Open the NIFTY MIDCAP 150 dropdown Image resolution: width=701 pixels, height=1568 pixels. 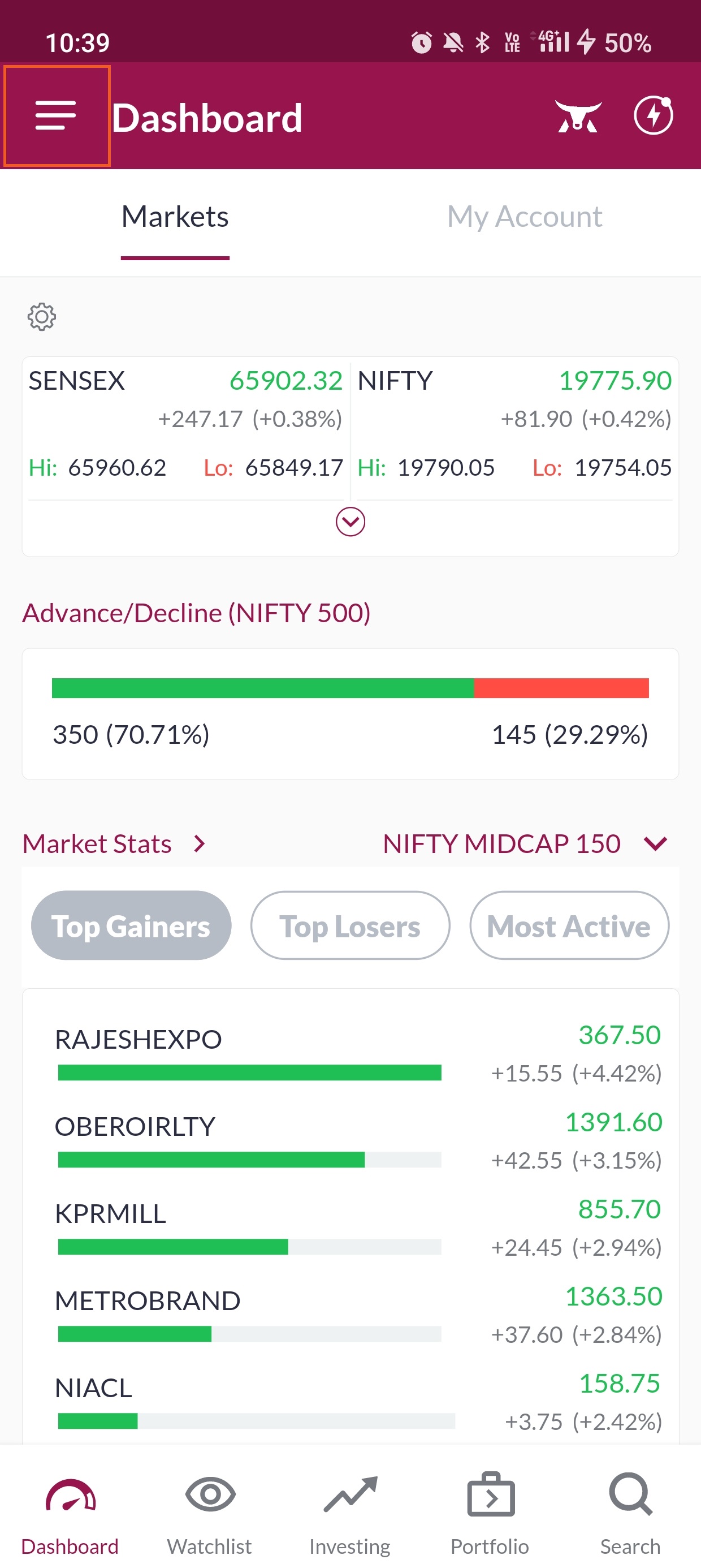(525, 845)
